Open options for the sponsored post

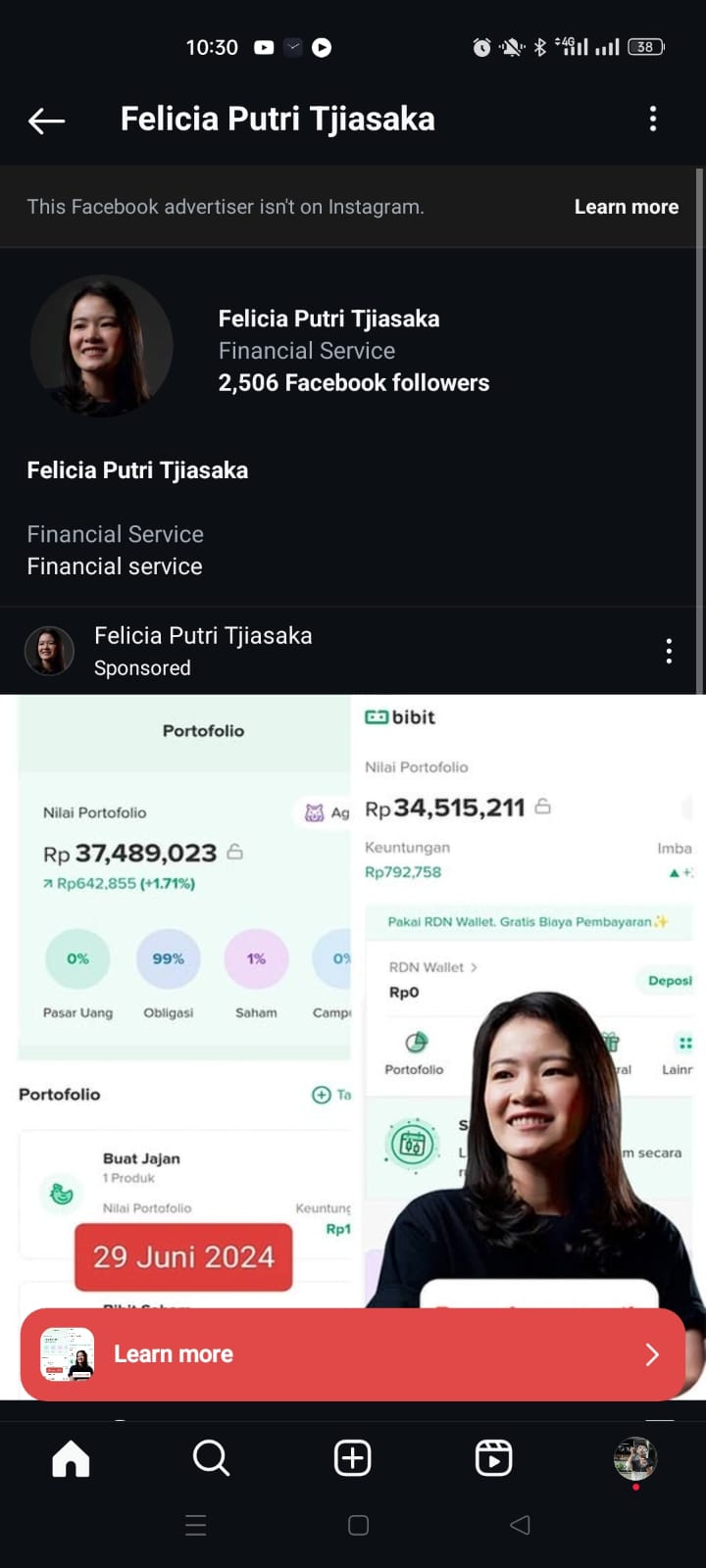[669, 652]
